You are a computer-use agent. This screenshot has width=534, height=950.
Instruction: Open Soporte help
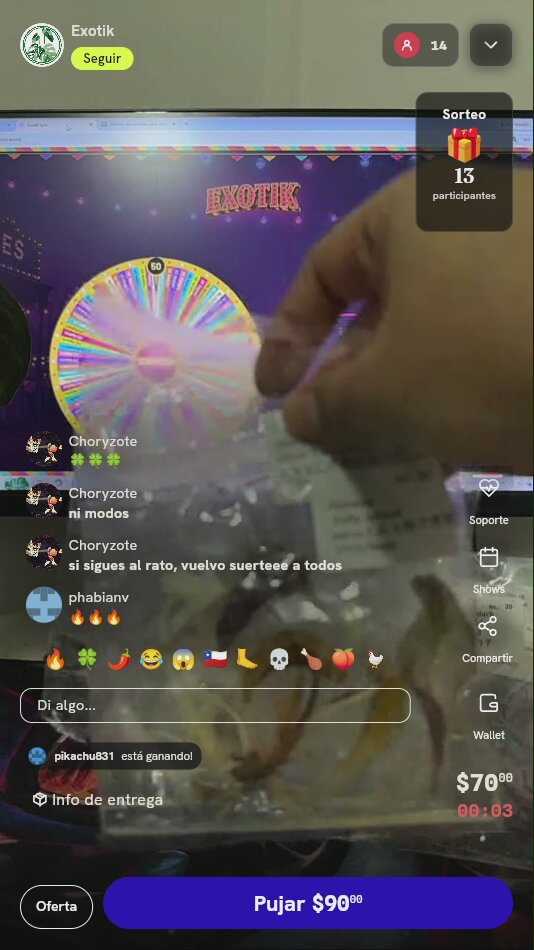pyautogui.click(x=488, y=502)
